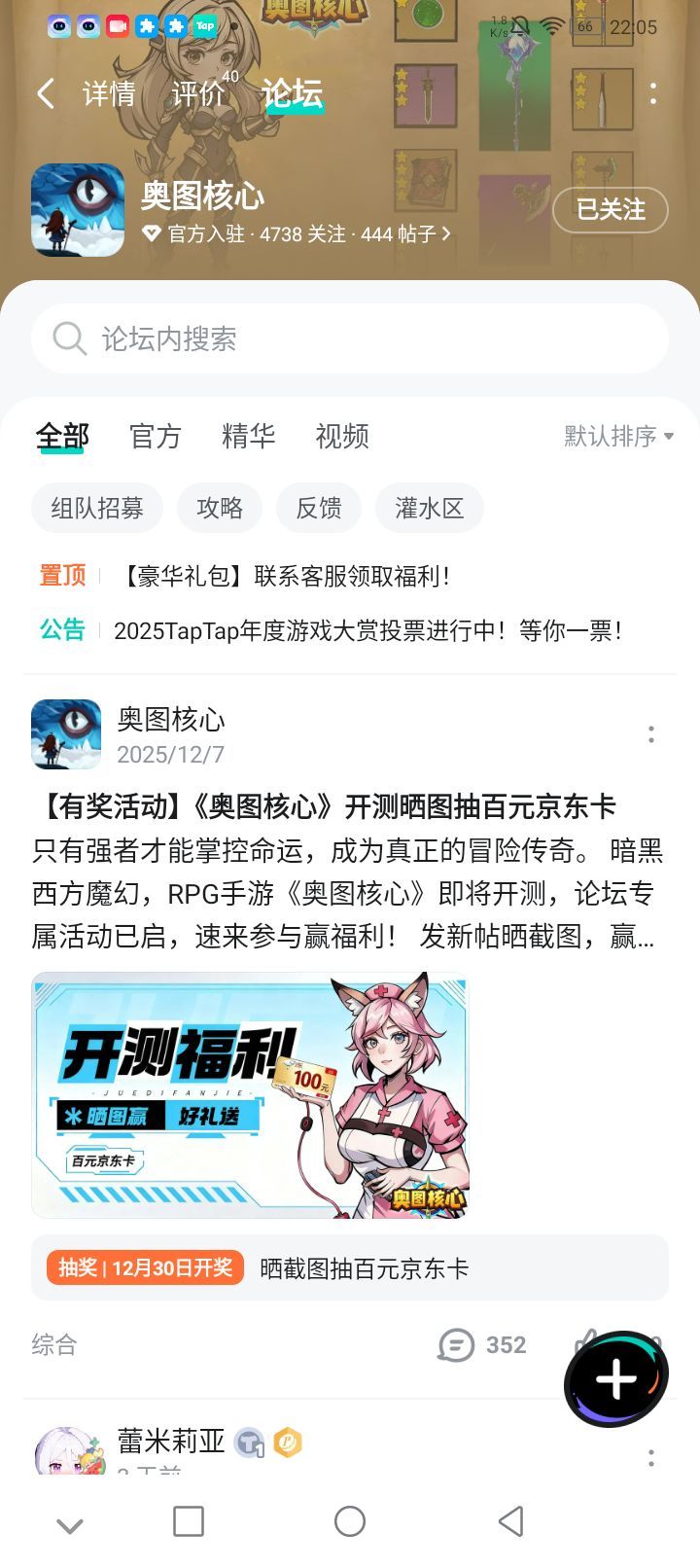Tap the red video floating icon at top
700x1568 pixels.
click(x=117, y=26)
